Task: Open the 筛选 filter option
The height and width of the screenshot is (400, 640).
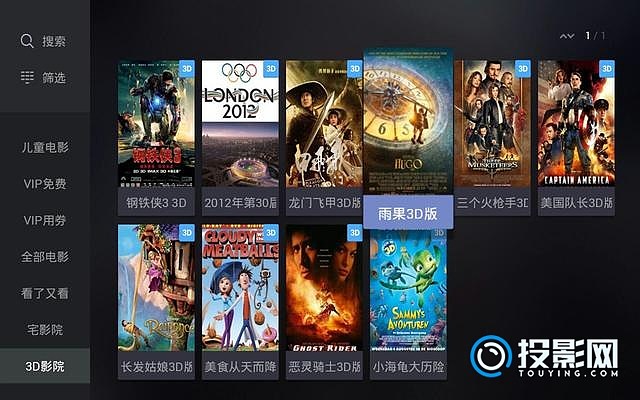Action: tap(44, 77)
